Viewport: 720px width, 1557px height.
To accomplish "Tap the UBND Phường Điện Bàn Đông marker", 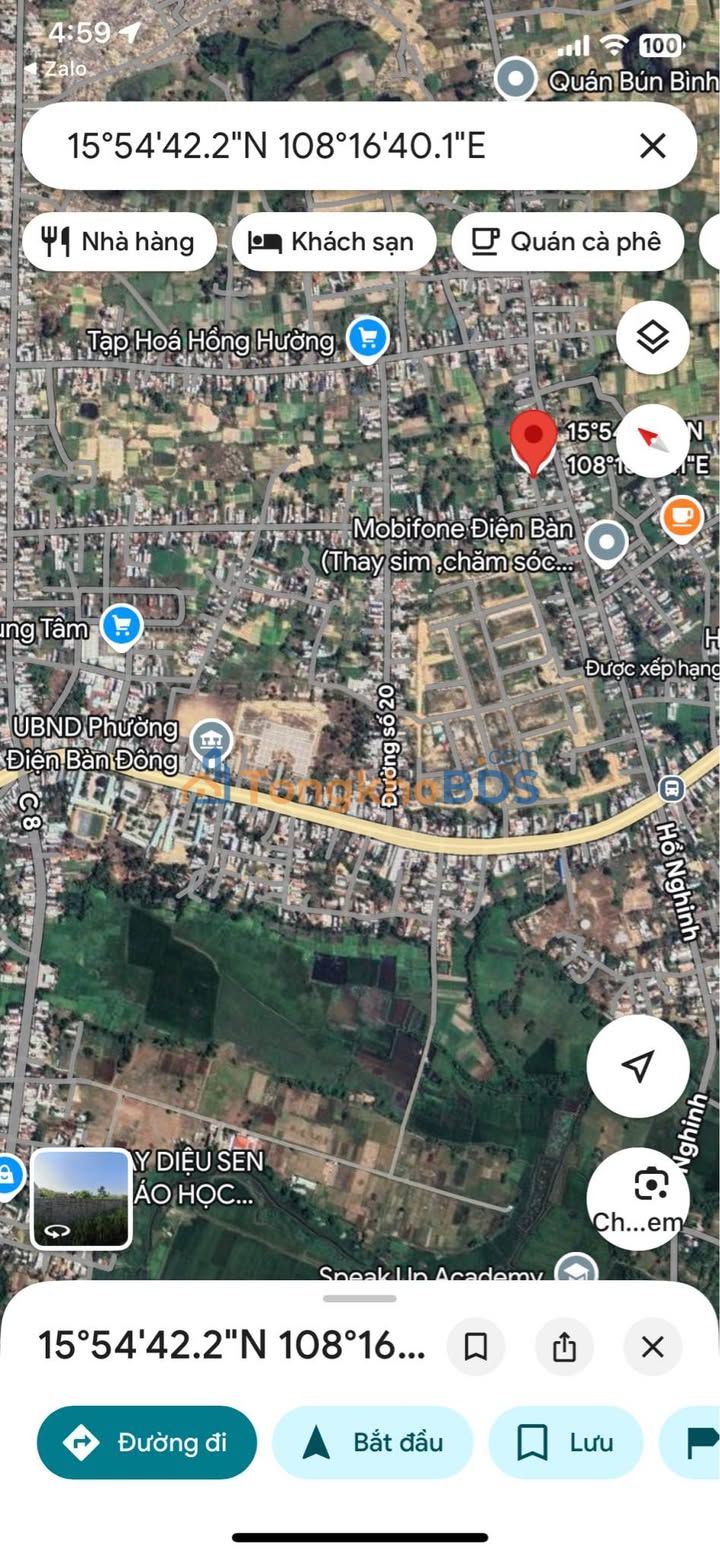I will coord(211,741).
